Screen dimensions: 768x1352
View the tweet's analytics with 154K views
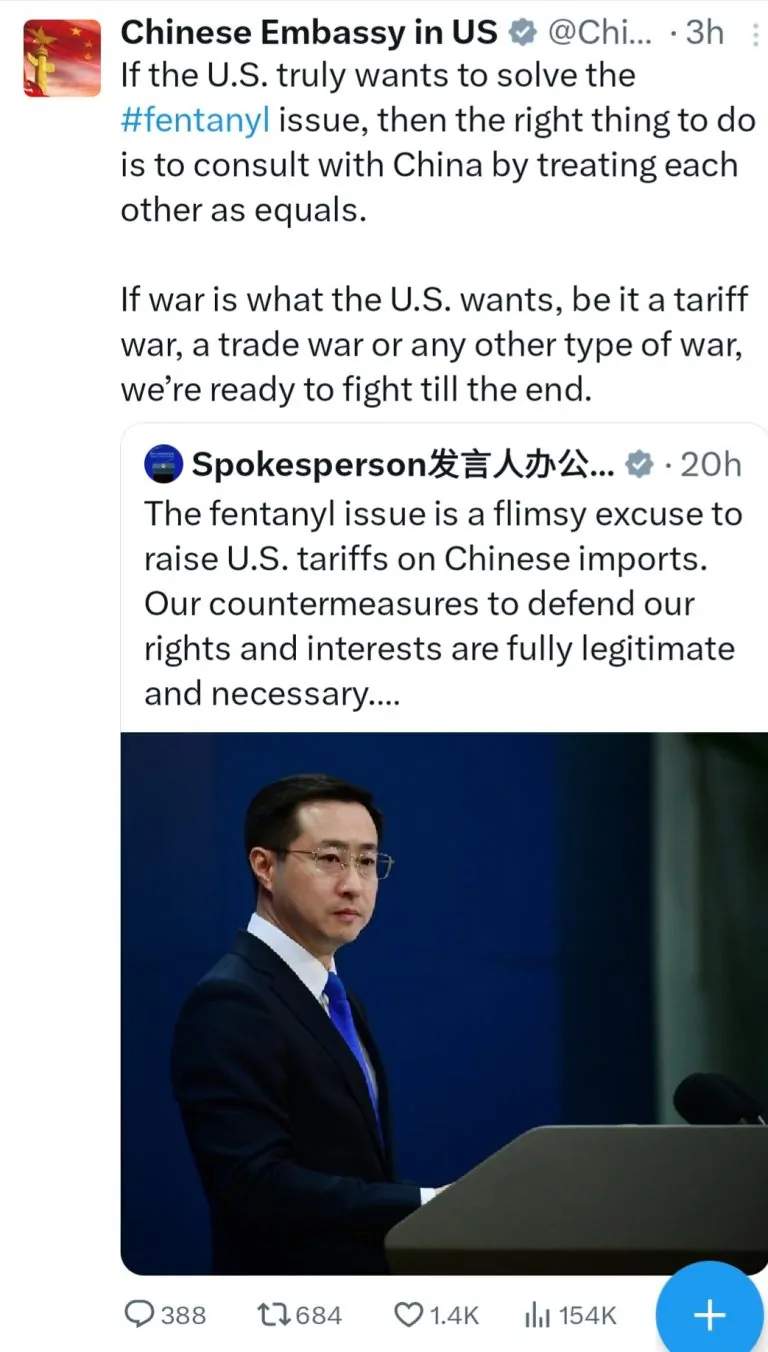point(570,1315)
